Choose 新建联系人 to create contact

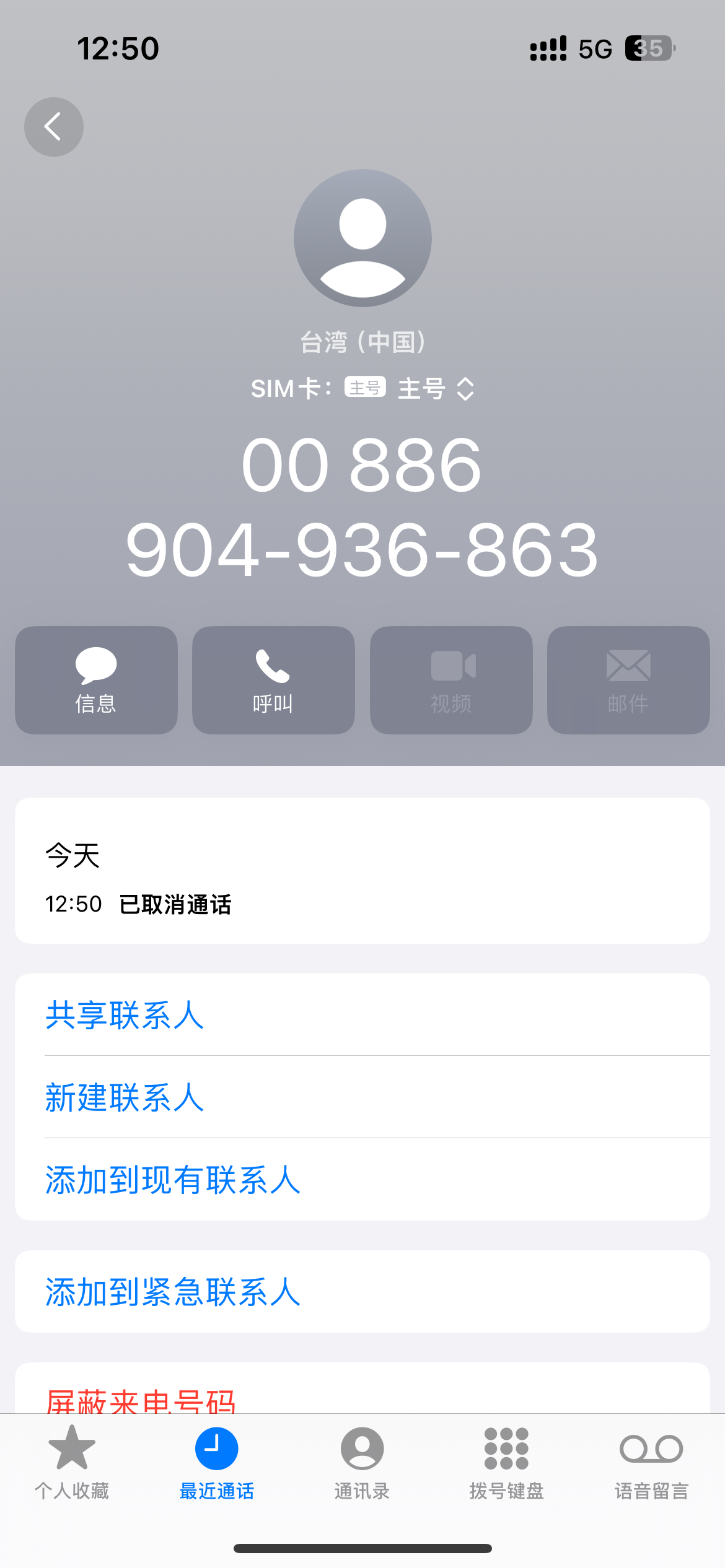click(x=124, y=1097)
